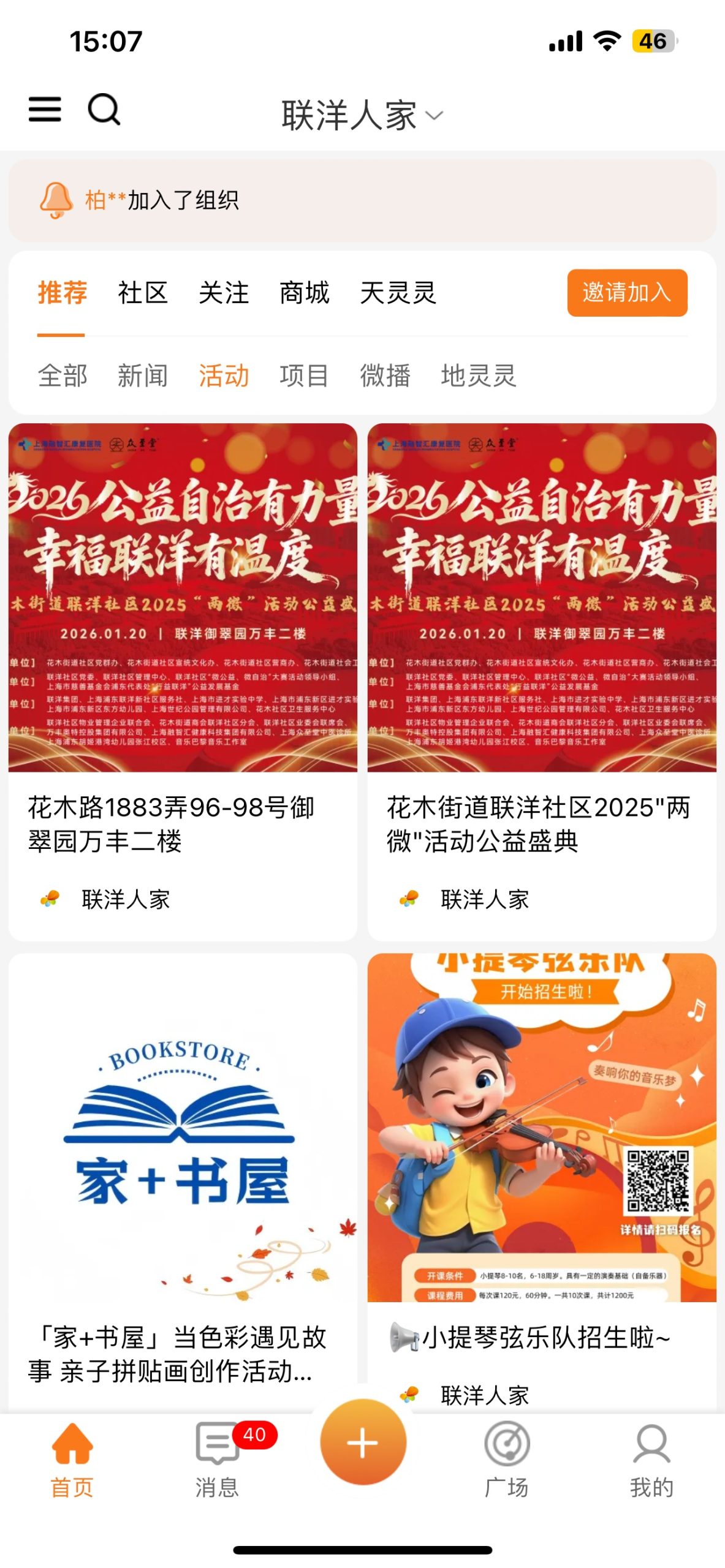
Task: Select the 天灵灵 tab
Action: [x=397, y=293]
